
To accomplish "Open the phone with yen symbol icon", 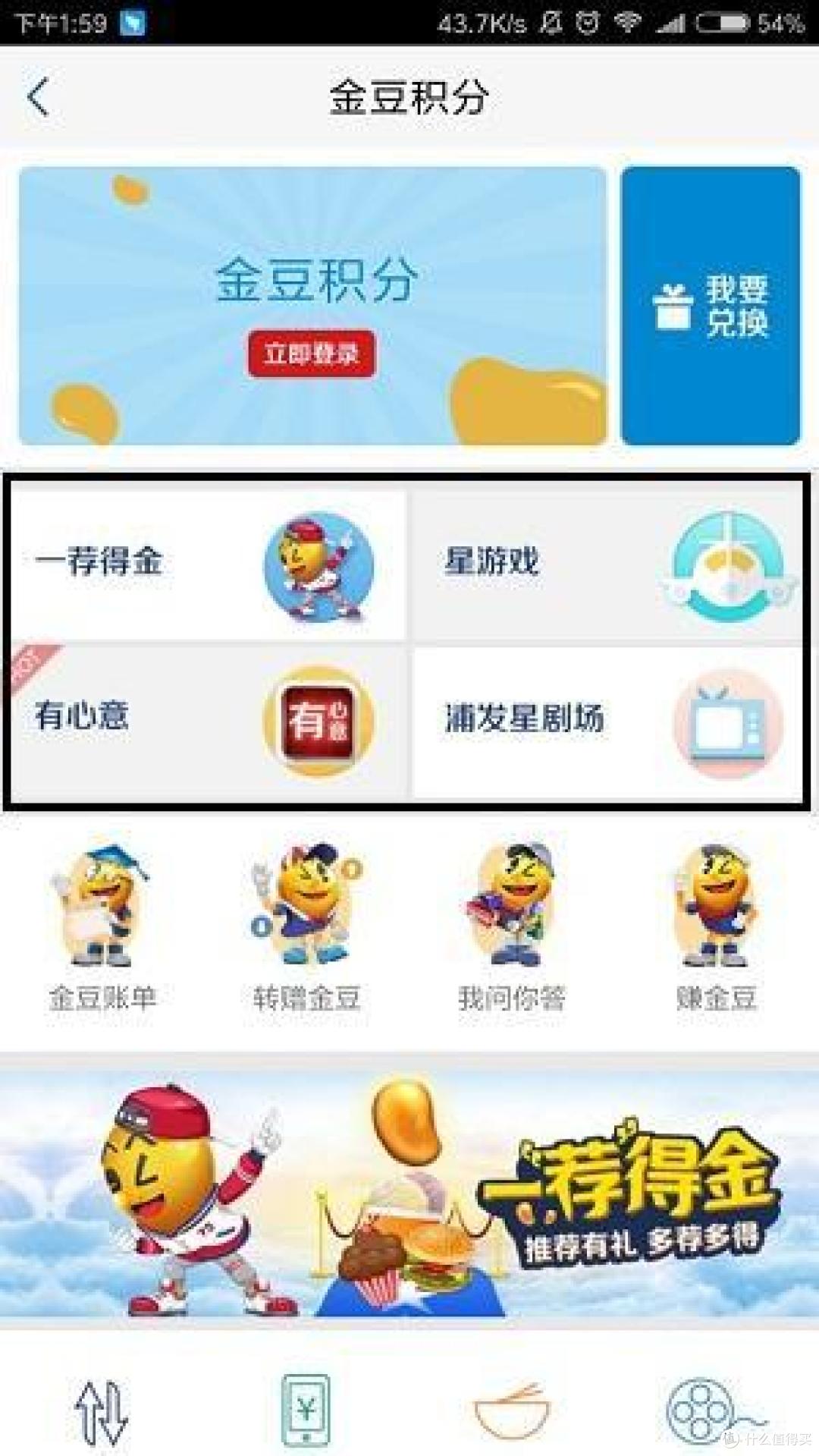I will pyautogui.click(x=306, y=1410).
